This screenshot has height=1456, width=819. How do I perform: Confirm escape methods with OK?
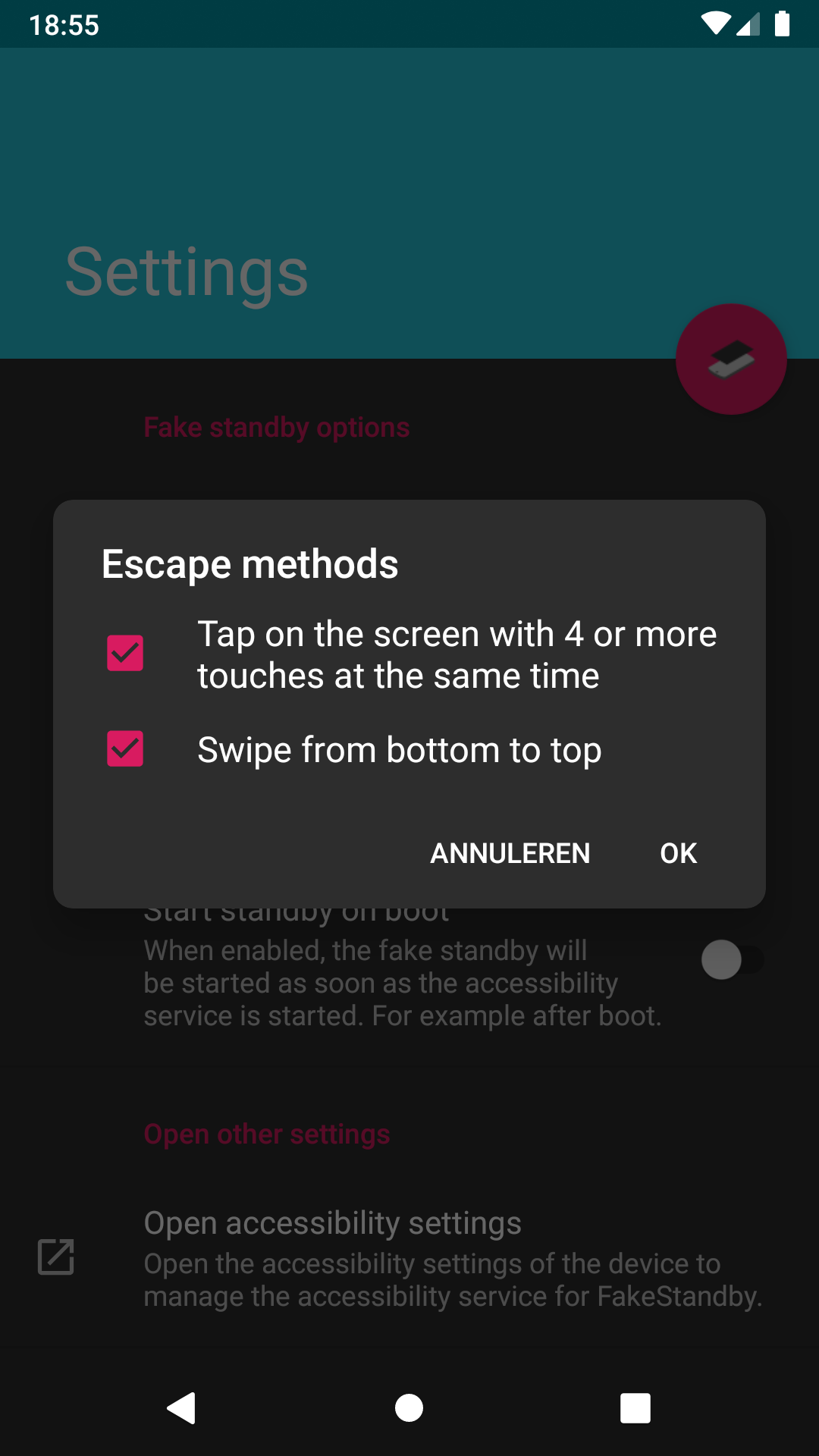(x=678, y=853)
